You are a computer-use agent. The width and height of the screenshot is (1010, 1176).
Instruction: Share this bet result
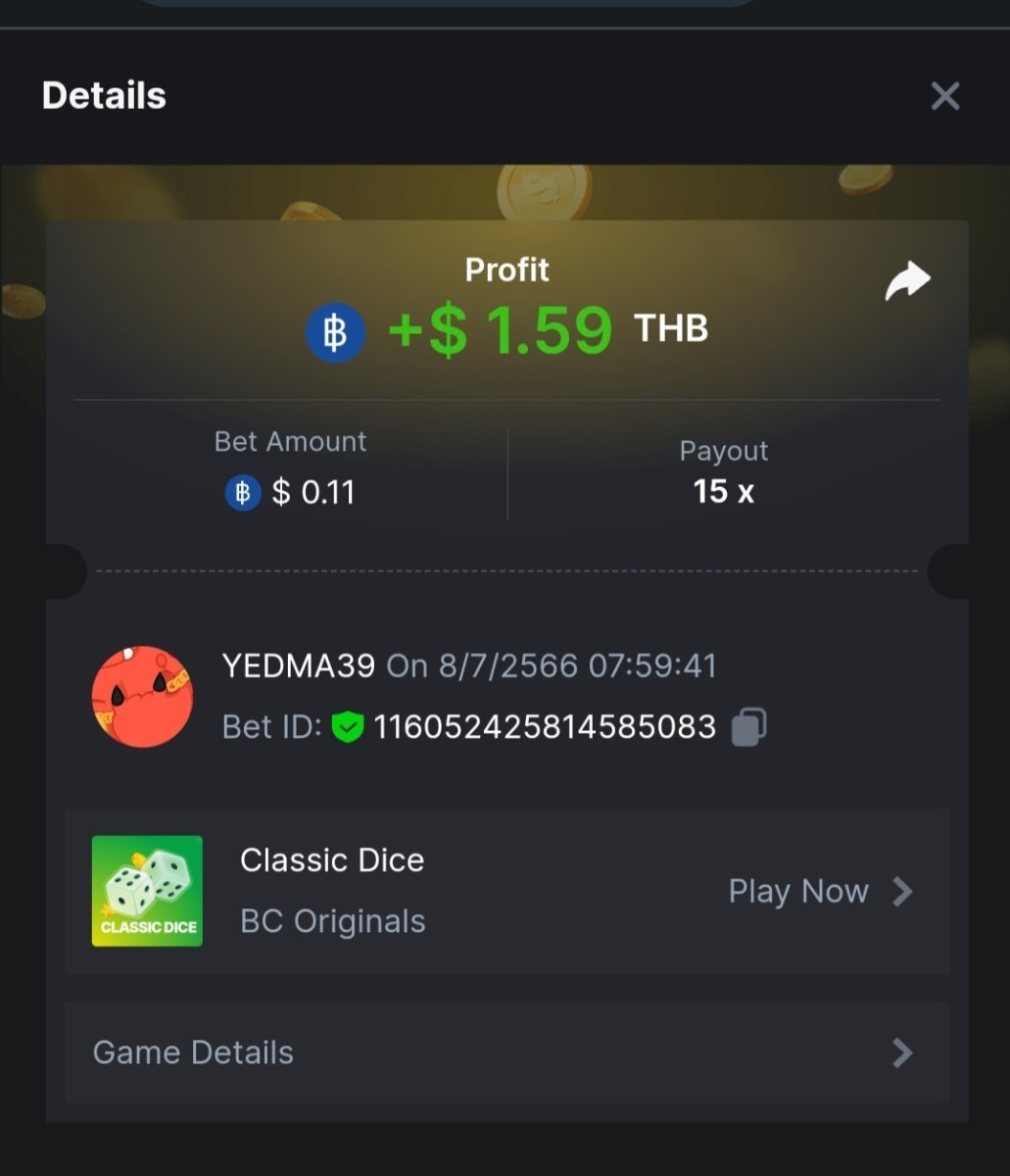907,281
